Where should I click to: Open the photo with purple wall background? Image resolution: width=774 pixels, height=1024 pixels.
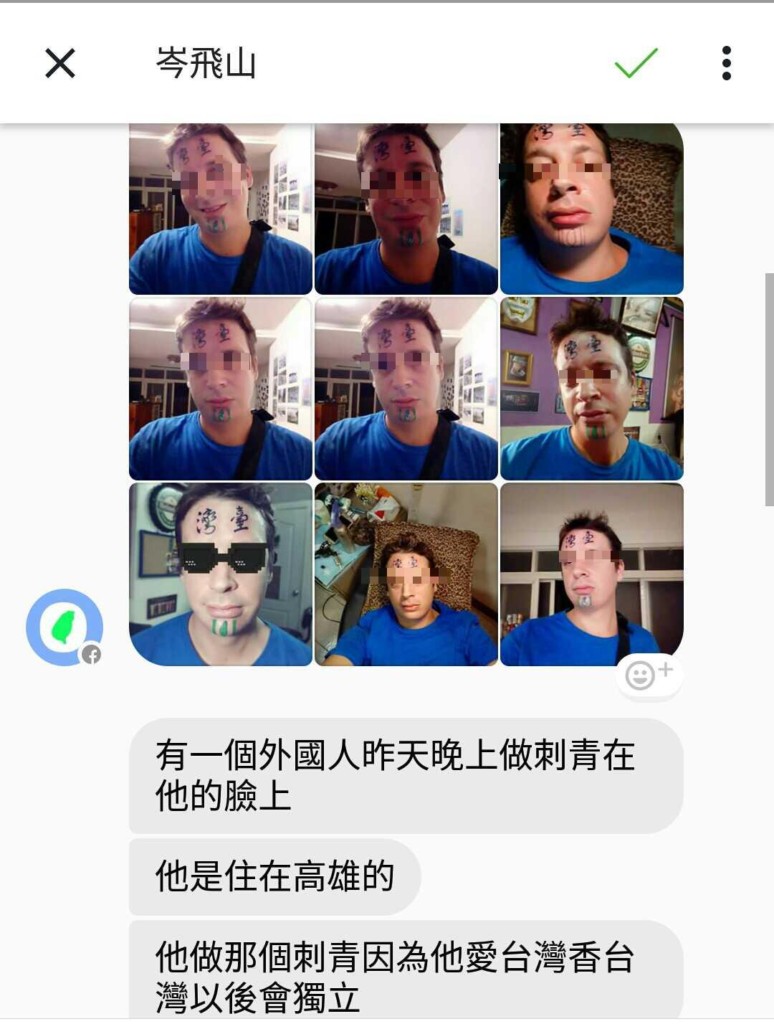tap(592, 388)
